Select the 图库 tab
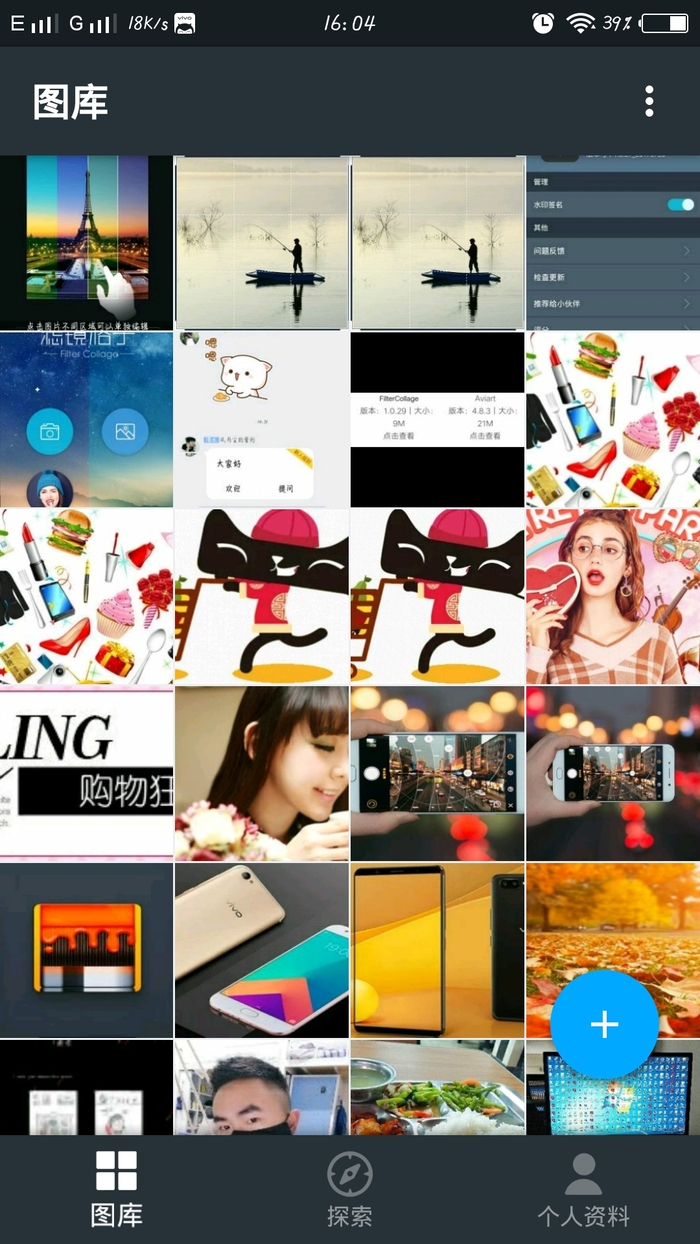Screen dimensions: 700x1244 (x=116, y=1189)
